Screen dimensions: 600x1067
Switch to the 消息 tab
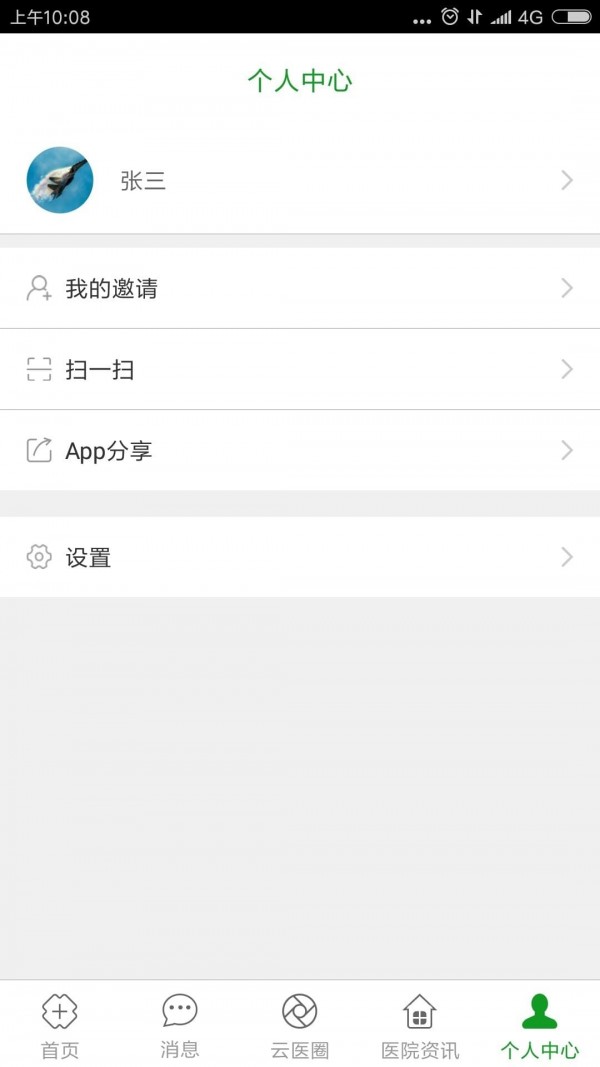[x=180, y=1025]
